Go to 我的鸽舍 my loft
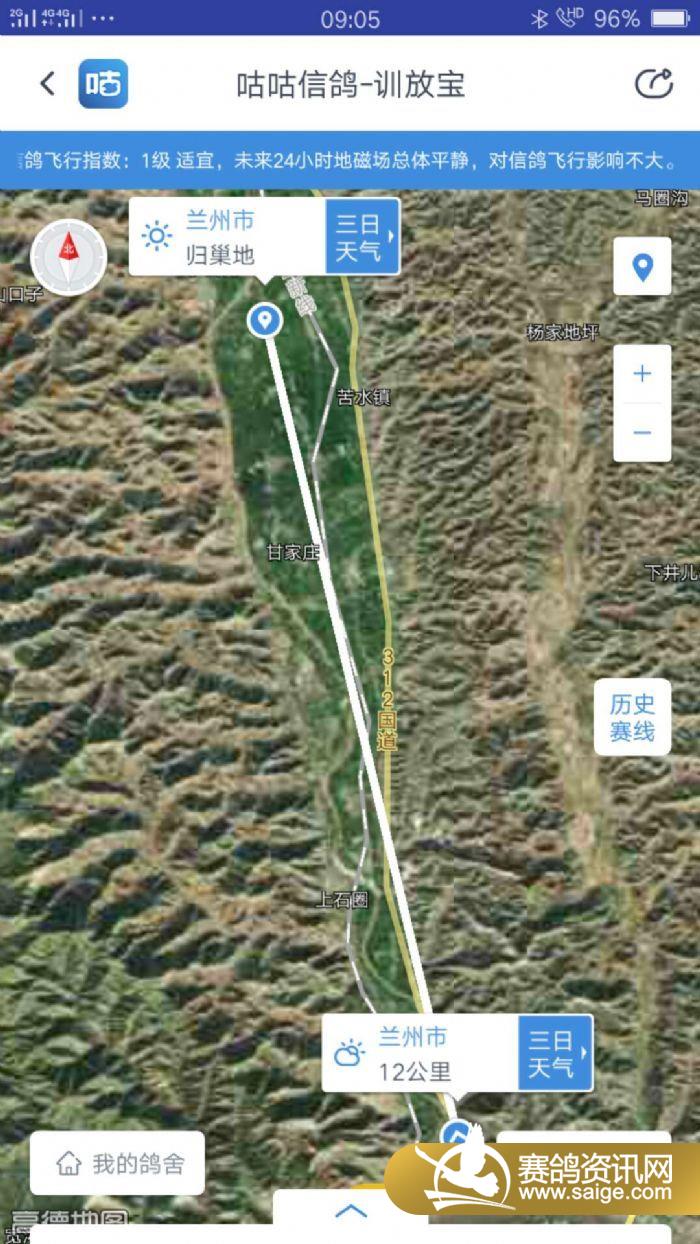700x1244 pixels. [x=118, y=1164]
